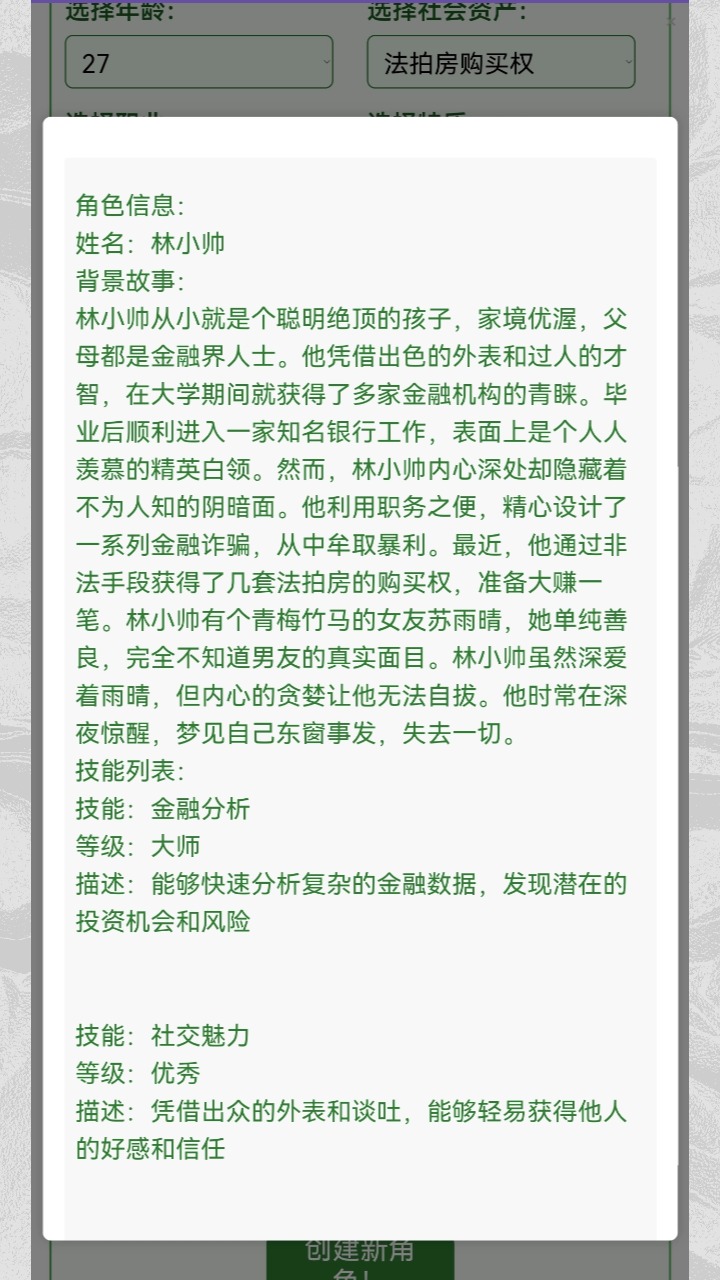Expand the chevron on the 选择社会资产 selector

pyautogui.click(x=628, y=62)
